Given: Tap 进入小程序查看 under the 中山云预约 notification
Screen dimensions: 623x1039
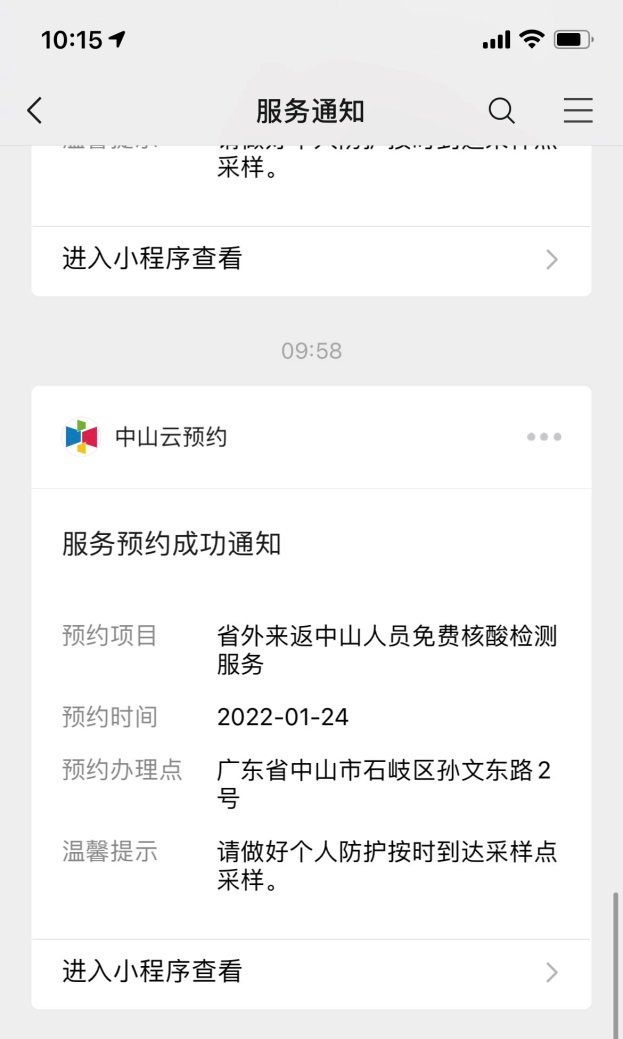Looking at the screenshot, I should point(311,971).
